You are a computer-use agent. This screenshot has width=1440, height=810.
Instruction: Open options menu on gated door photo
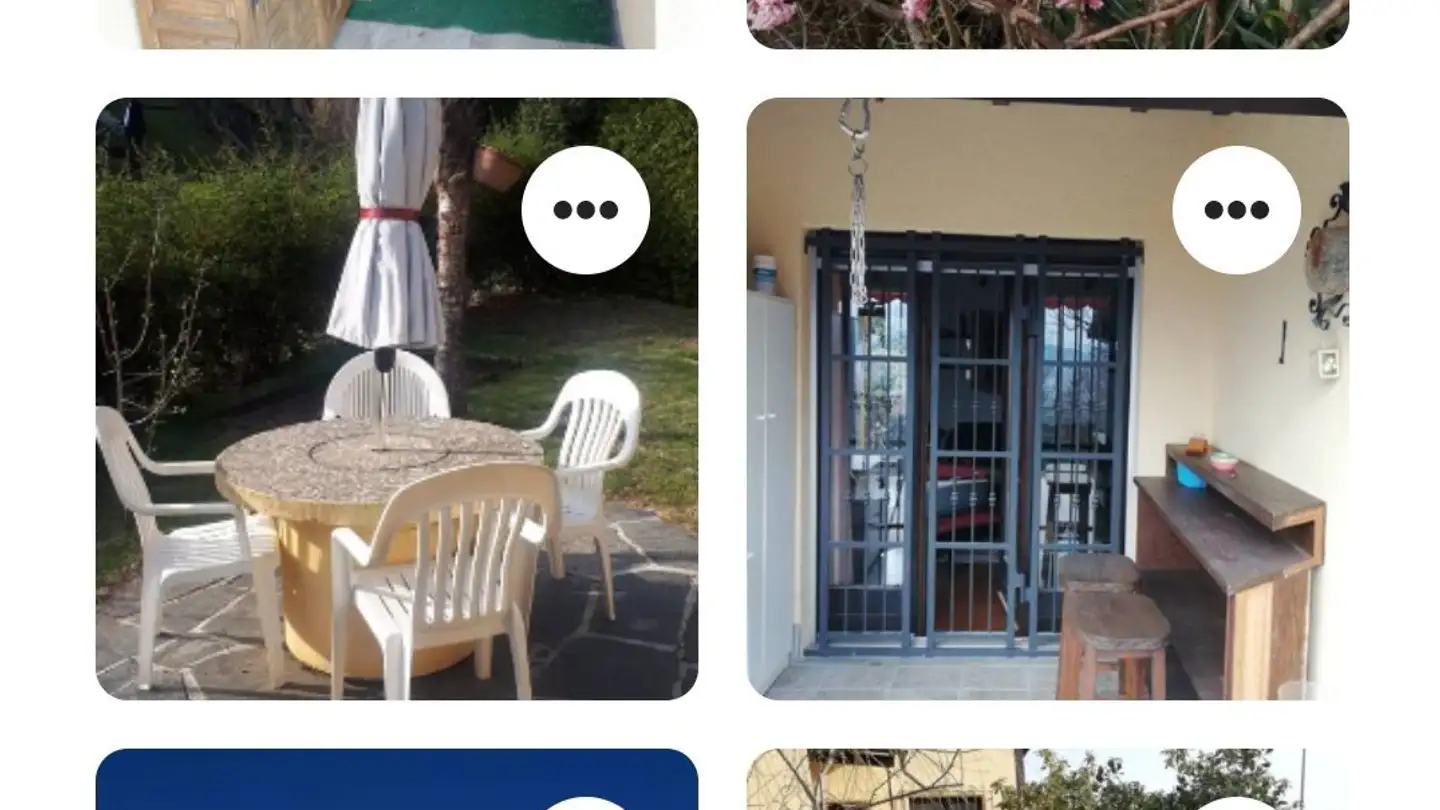1236,210
